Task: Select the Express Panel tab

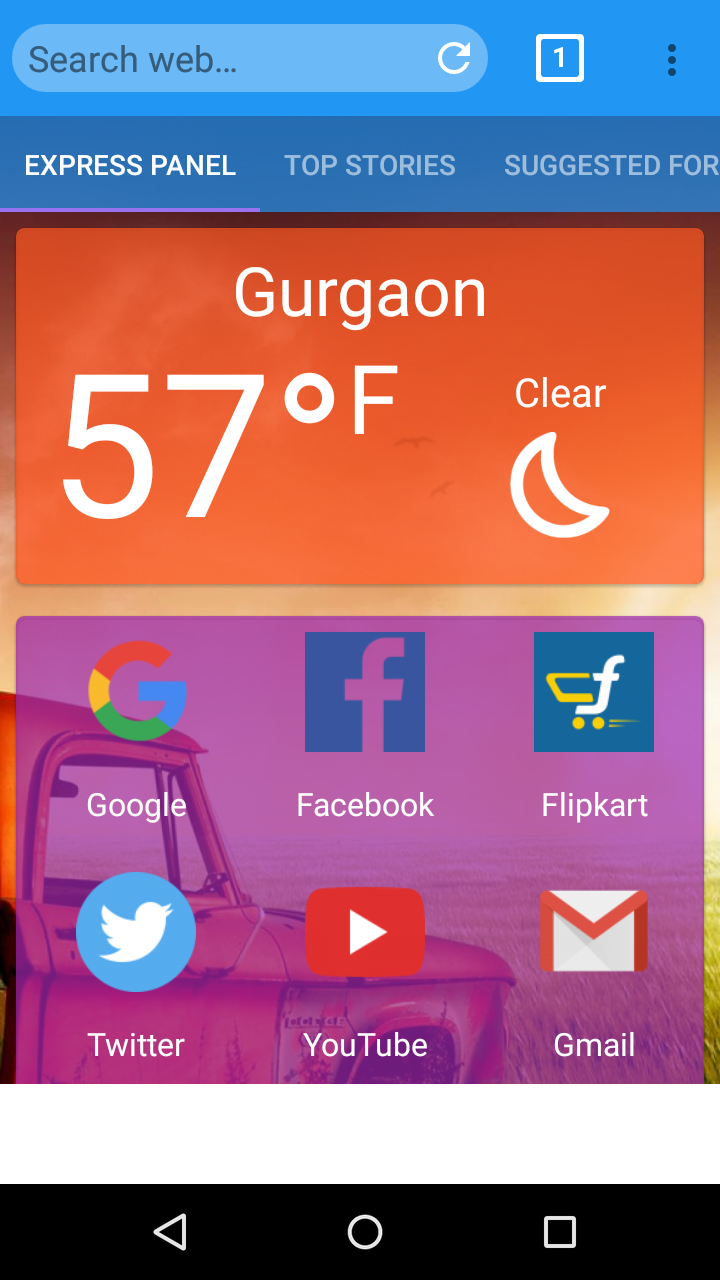Action: [130, 165]
